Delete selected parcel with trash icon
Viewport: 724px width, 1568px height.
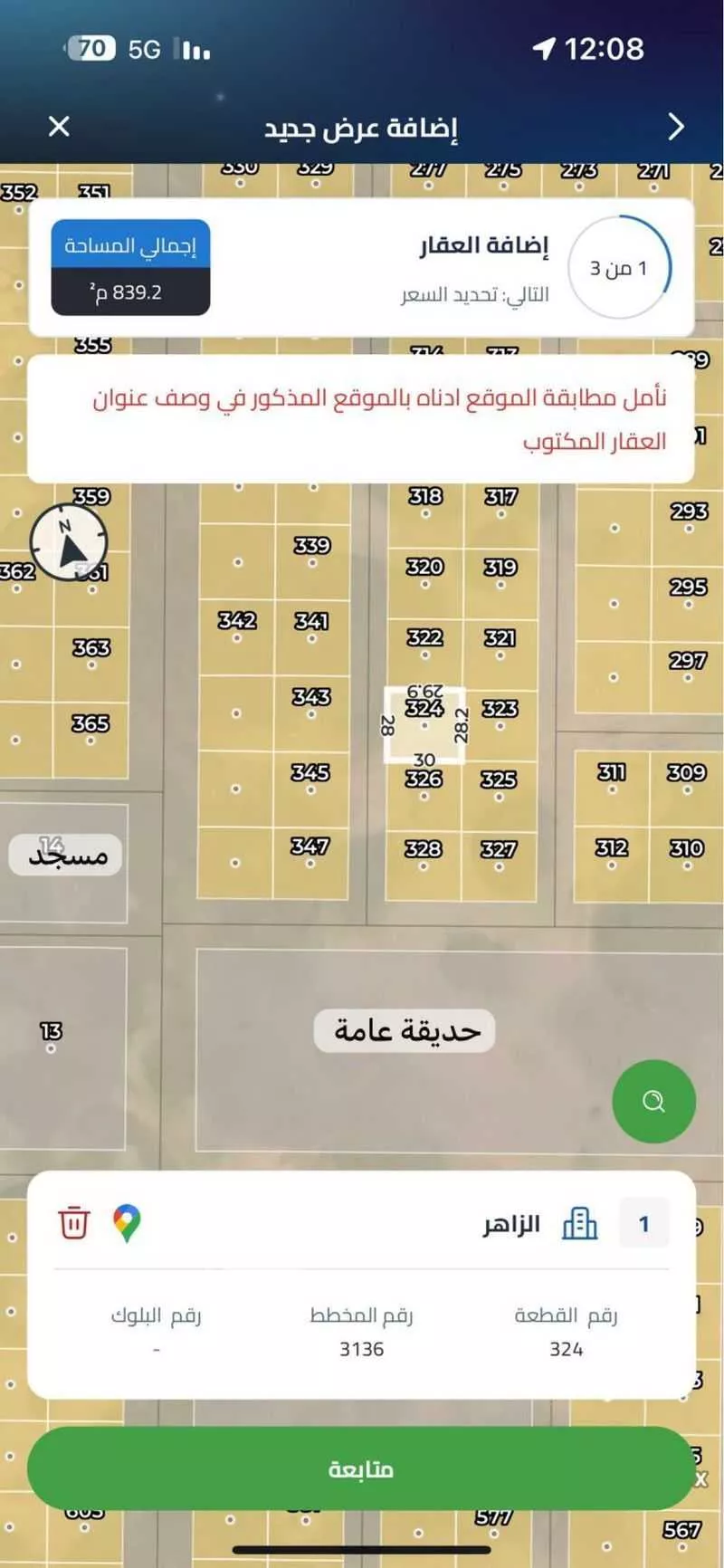[x=74, y=1222]
